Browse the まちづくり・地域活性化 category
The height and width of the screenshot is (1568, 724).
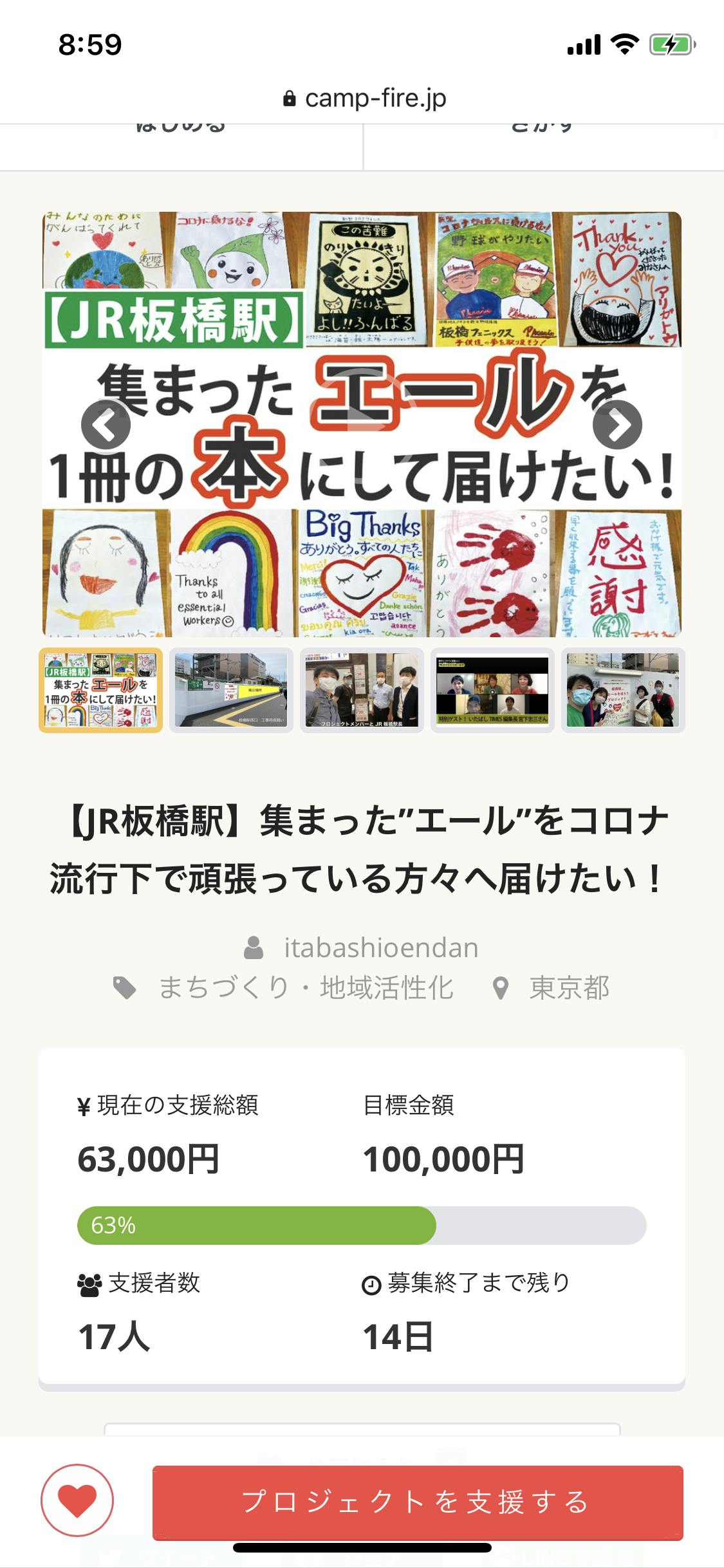pyautogui.click(x=306, y=987)
